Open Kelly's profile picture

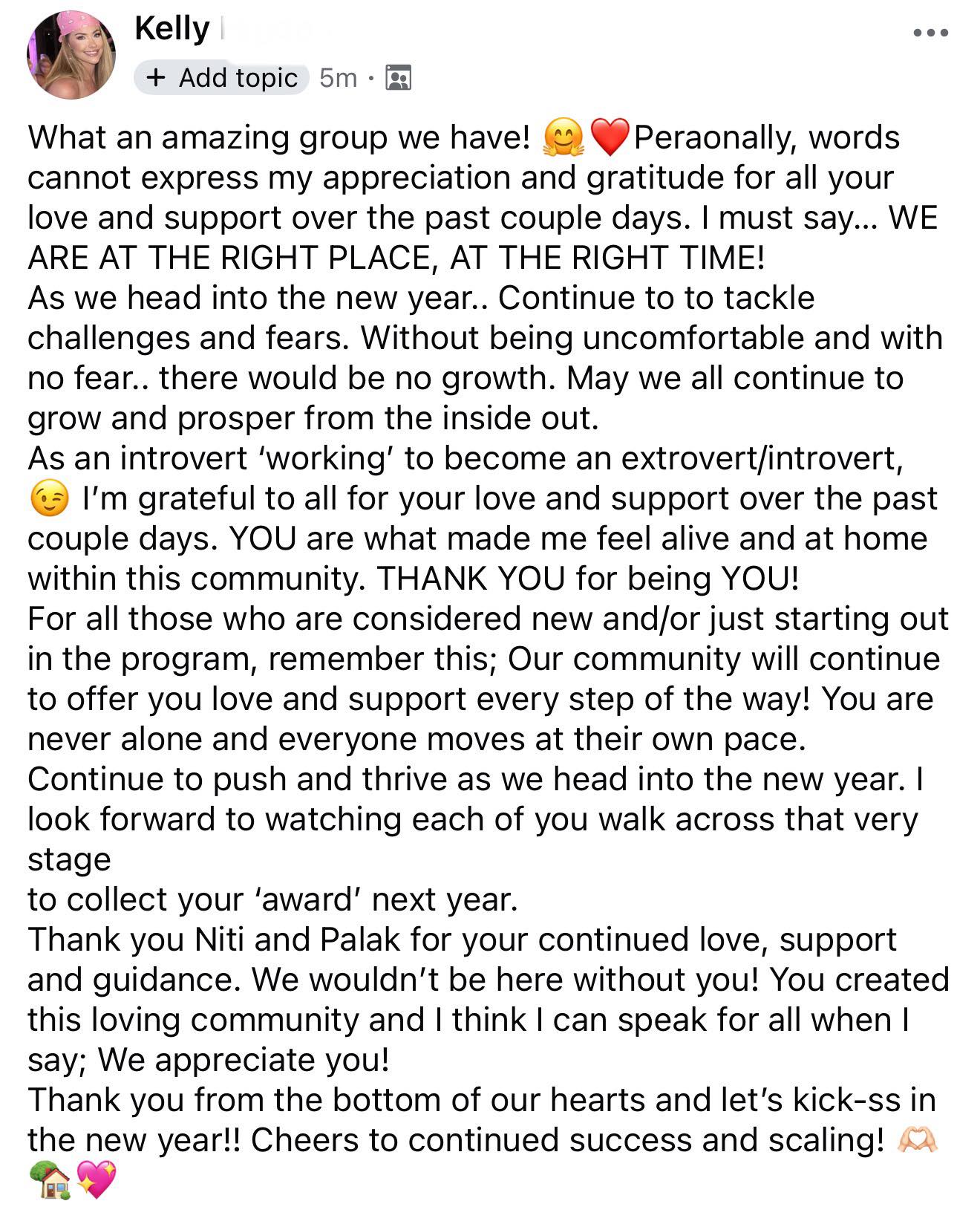tap(71, 53)
